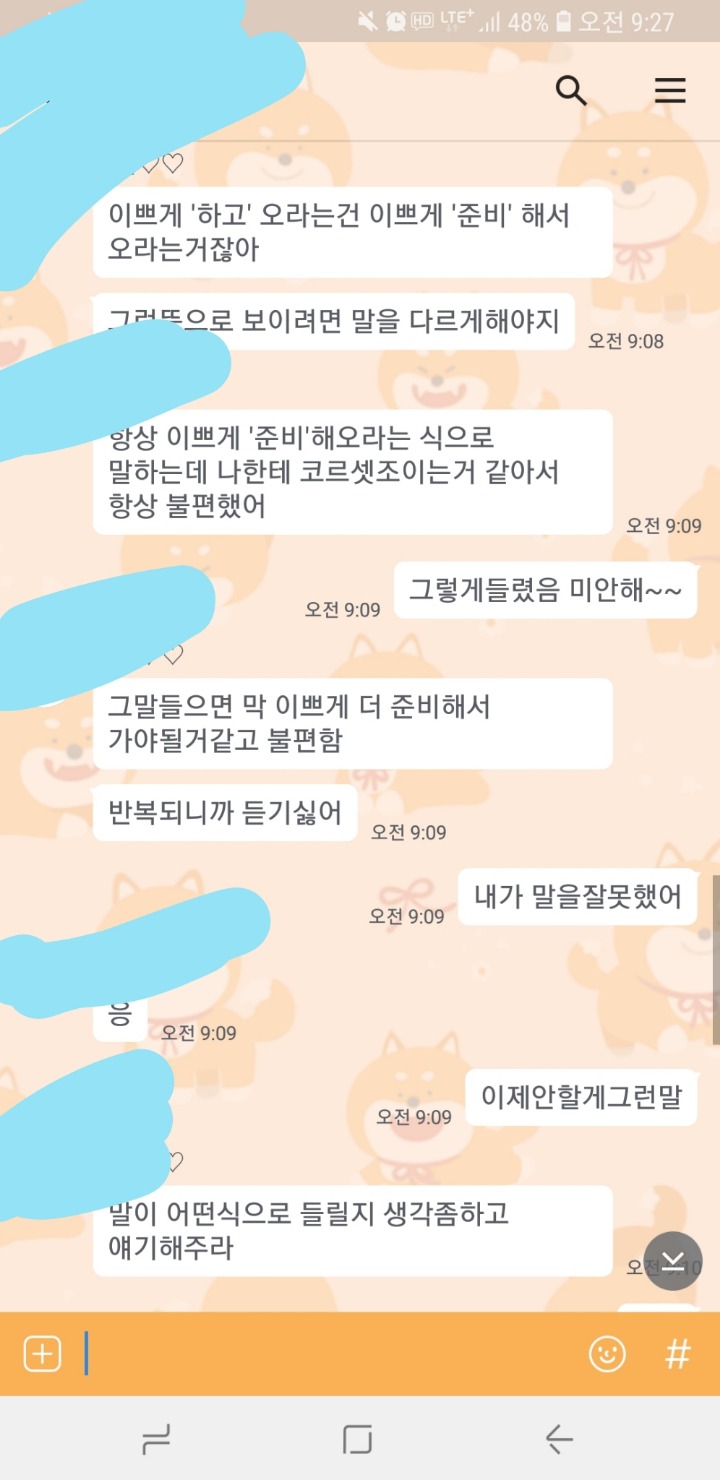This screenshot has height=1480, width=720.
Task: Go to home screen
Action: 358,1440
